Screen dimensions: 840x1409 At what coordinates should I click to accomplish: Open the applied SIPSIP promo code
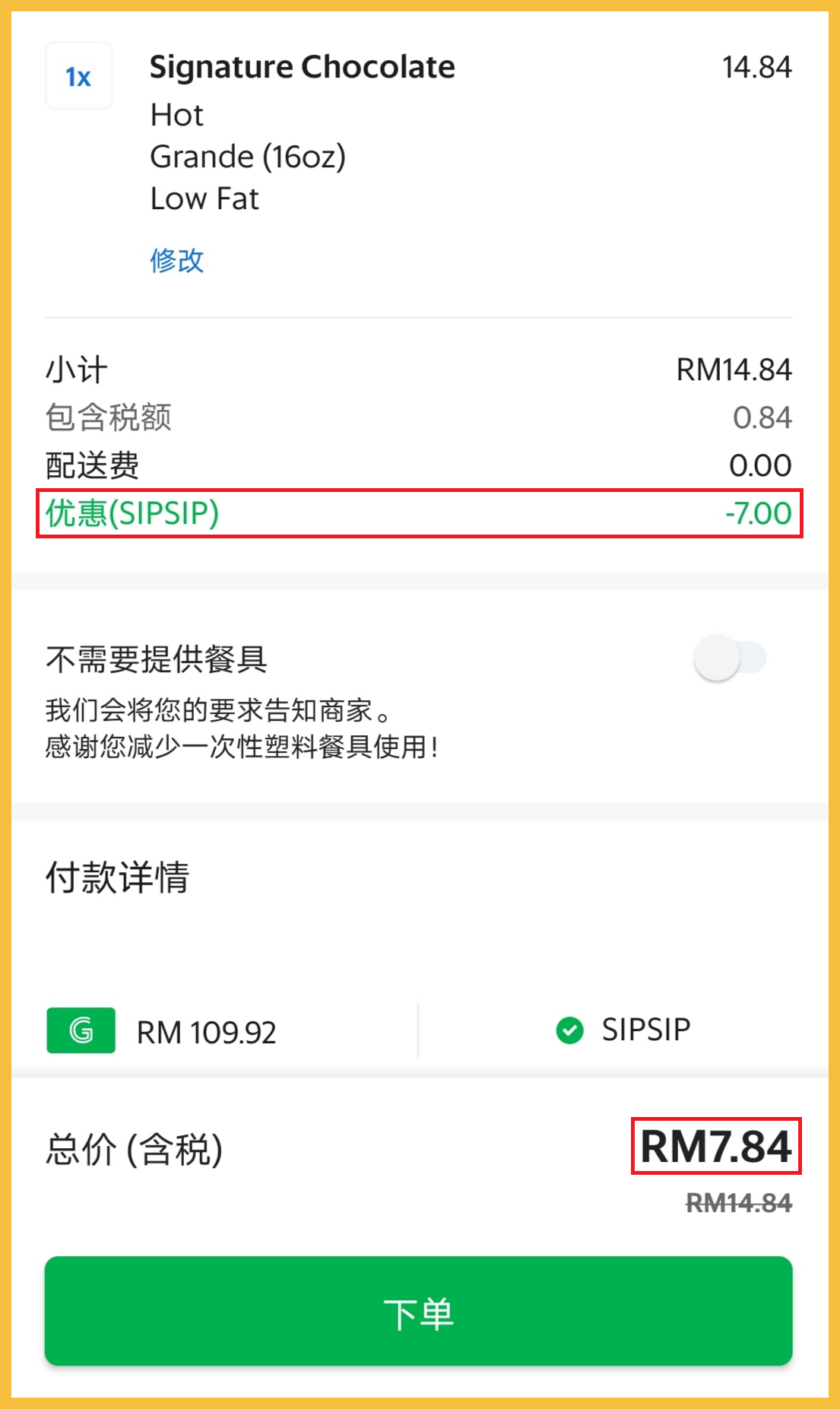click(623, 1030)
